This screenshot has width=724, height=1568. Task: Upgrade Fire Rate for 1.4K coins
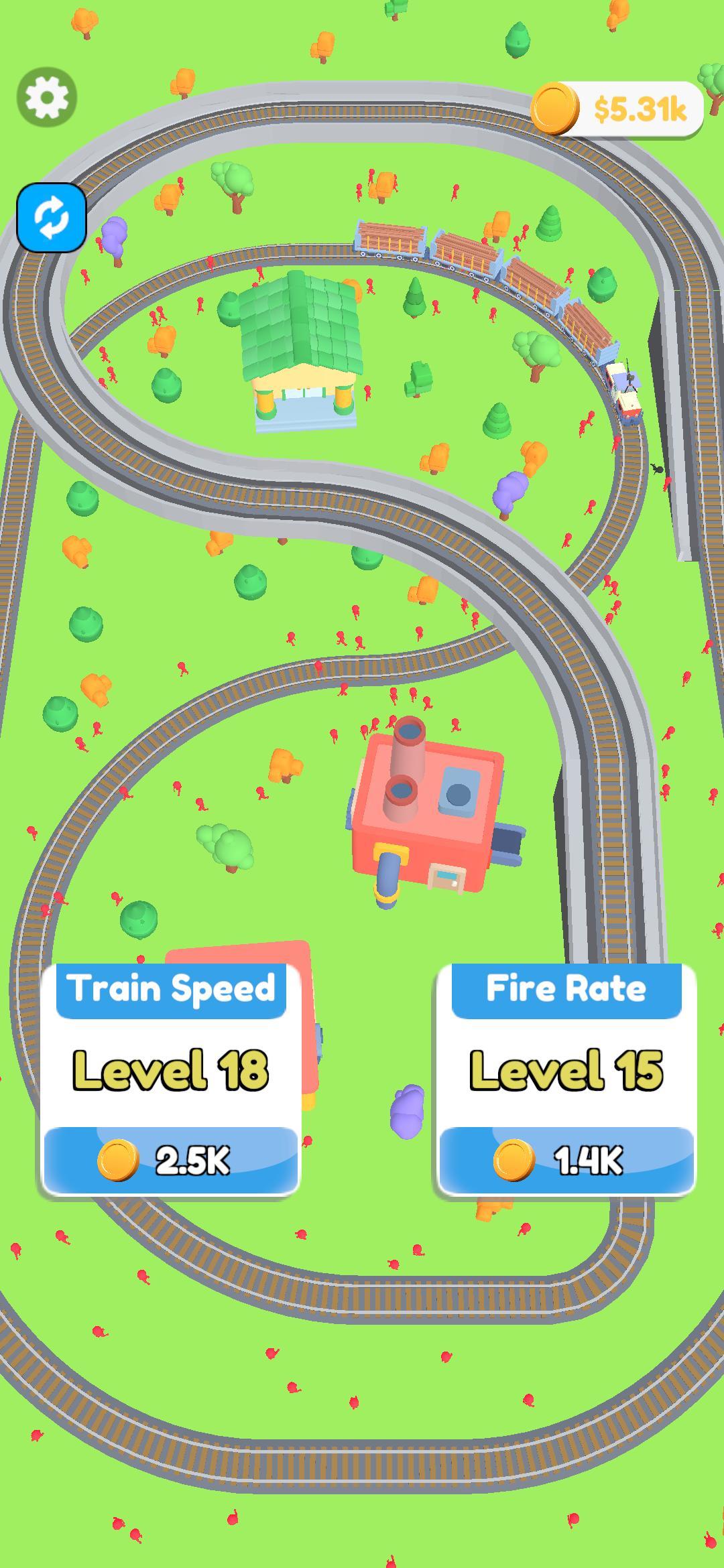(x=566, y=1159)
